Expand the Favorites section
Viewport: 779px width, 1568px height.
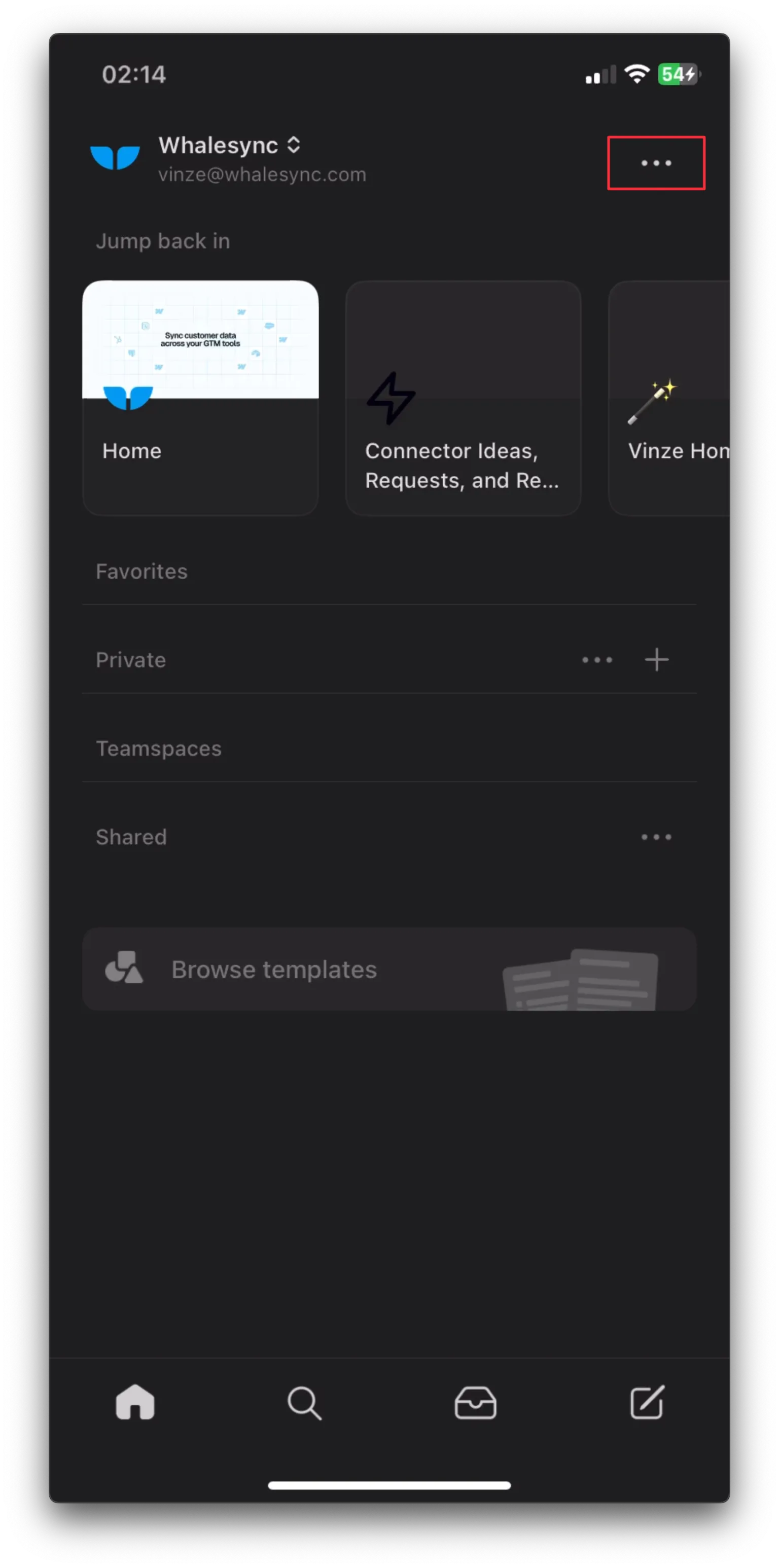click(142, 571)
